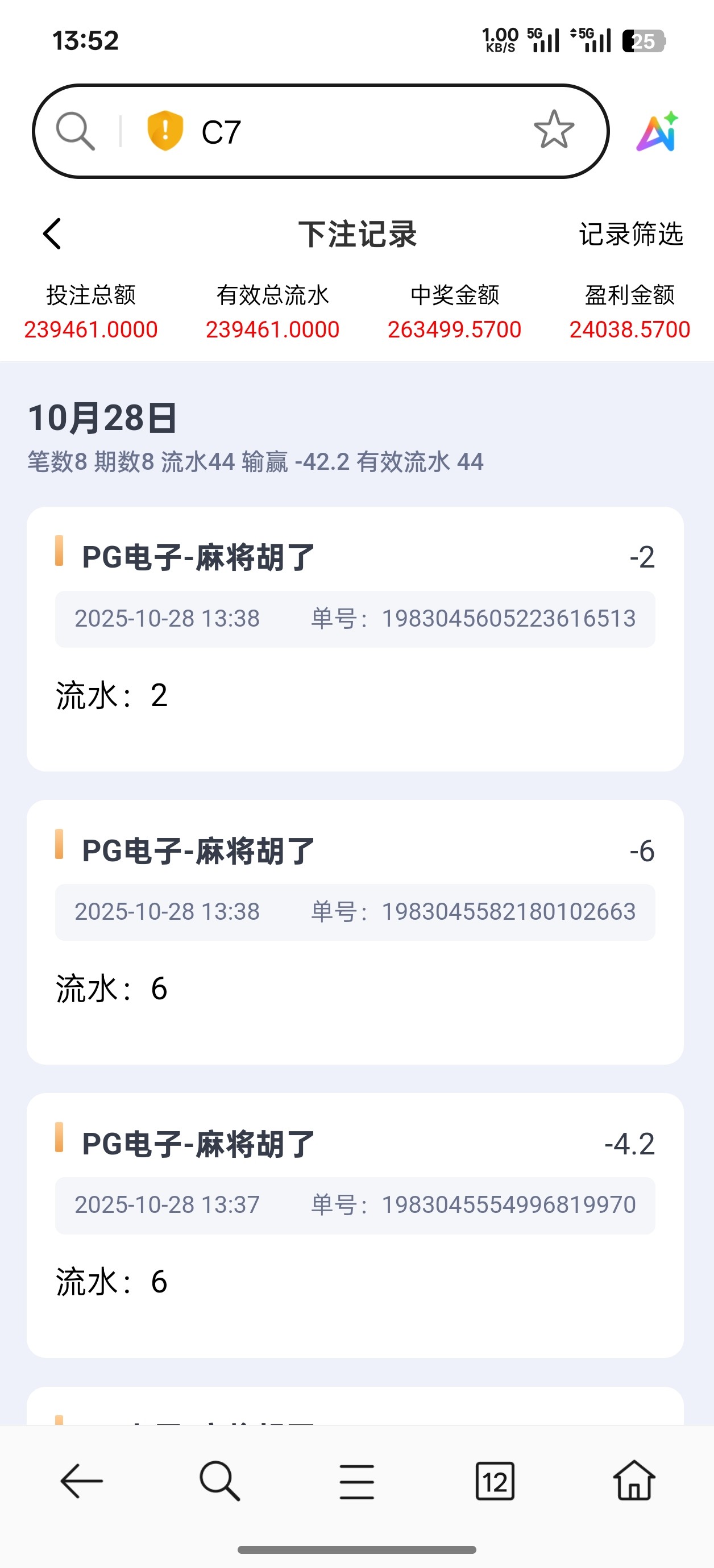
Task: Open the bet record ending in 102663
Action: click(x=355, y=931)
